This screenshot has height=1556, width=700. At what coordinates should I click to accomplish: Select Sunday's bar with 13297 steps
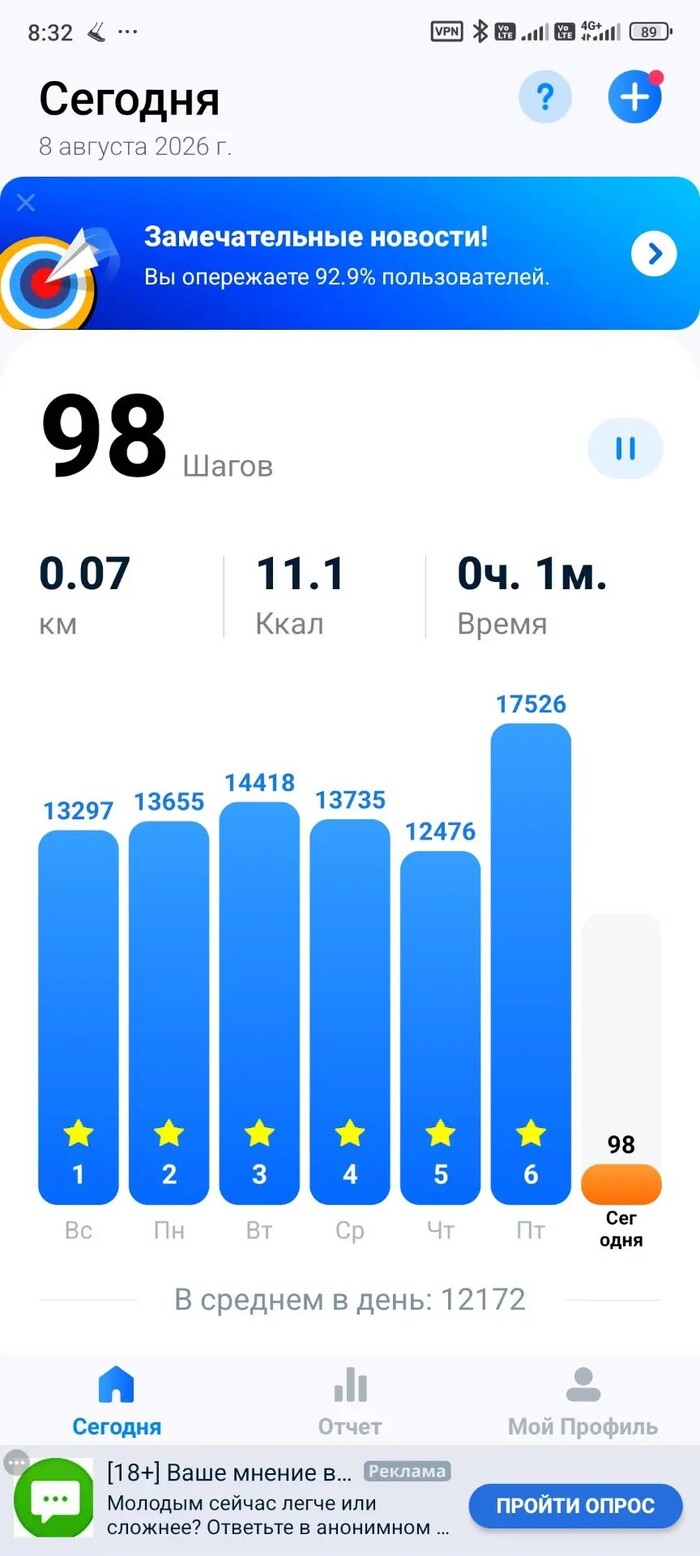tap(78, 1017)
